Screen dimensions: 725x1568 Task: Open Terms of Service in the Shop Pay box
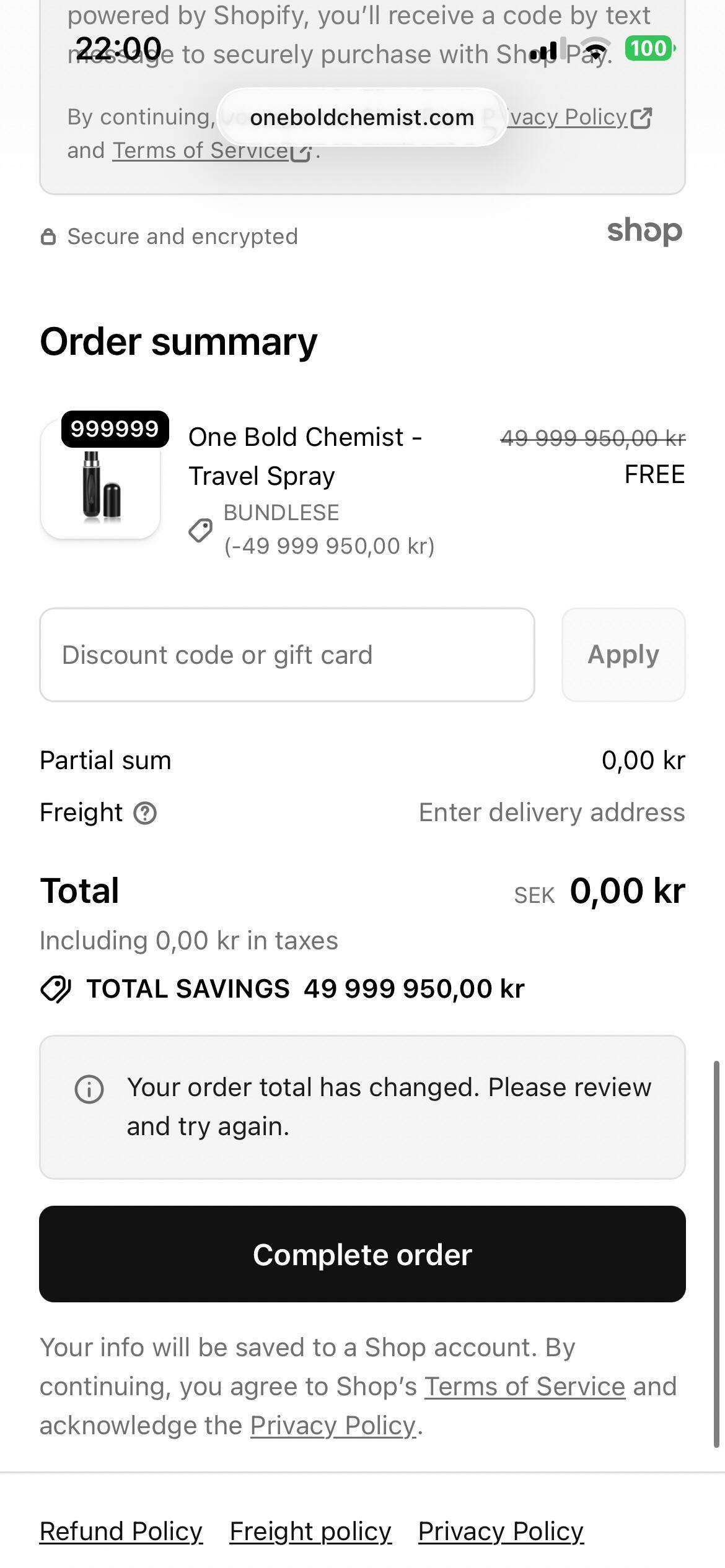point(200,150)
